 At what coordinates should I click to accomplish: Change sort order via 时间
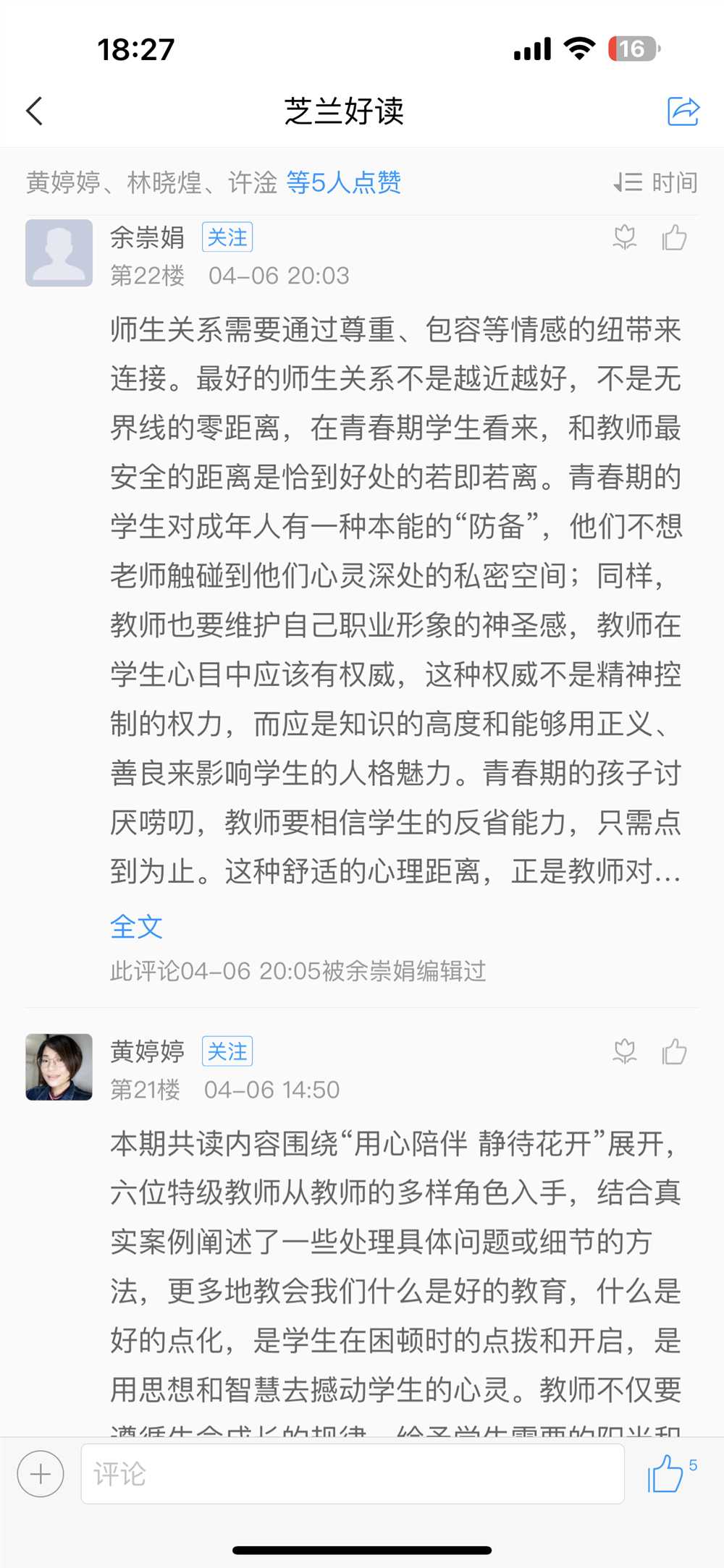pos(656,182)
